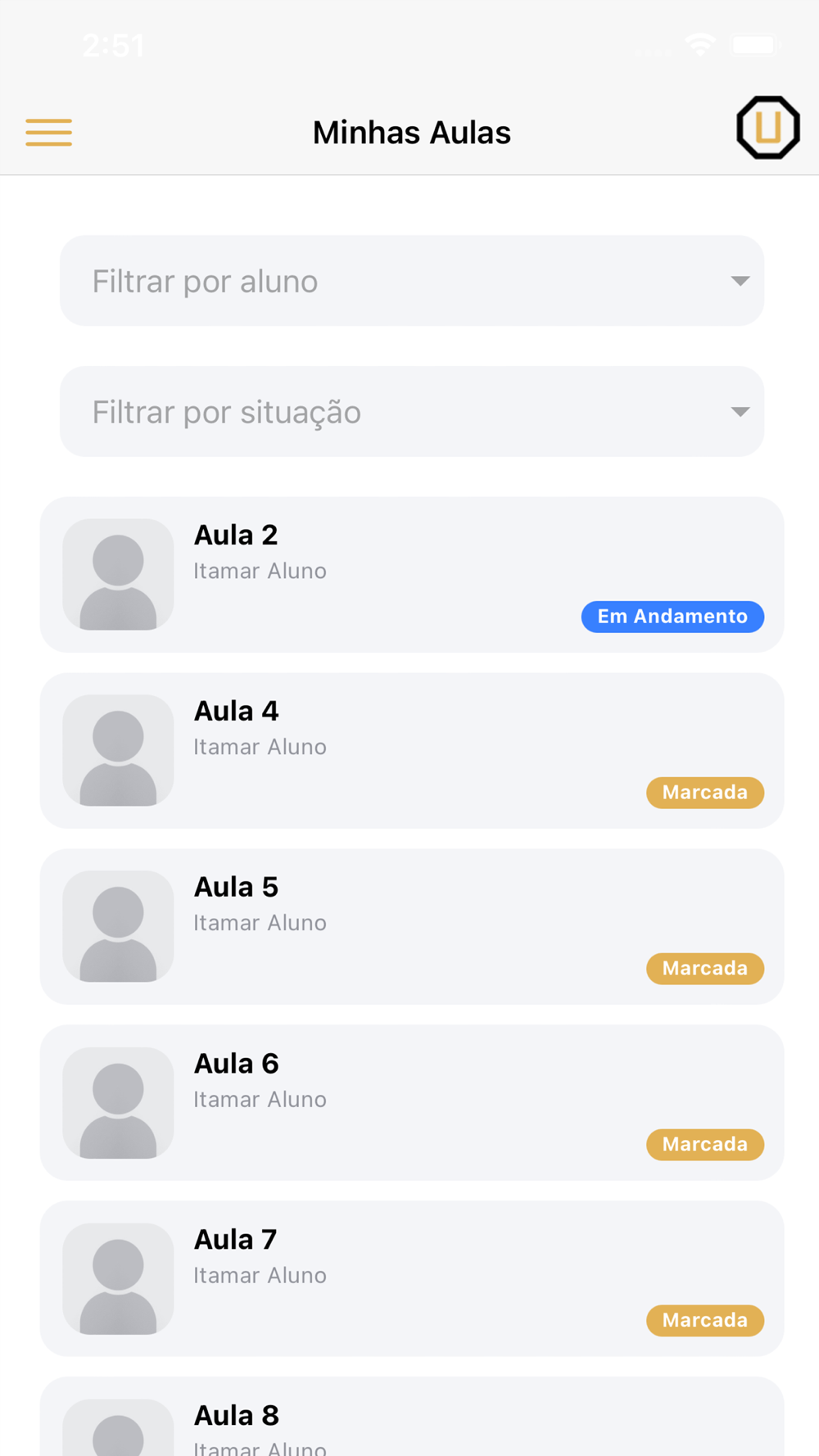Viewport: 819px width, 1456px height.
Task: Expand the Filtrar por aluno dropdown
Action: pos(411,281)
